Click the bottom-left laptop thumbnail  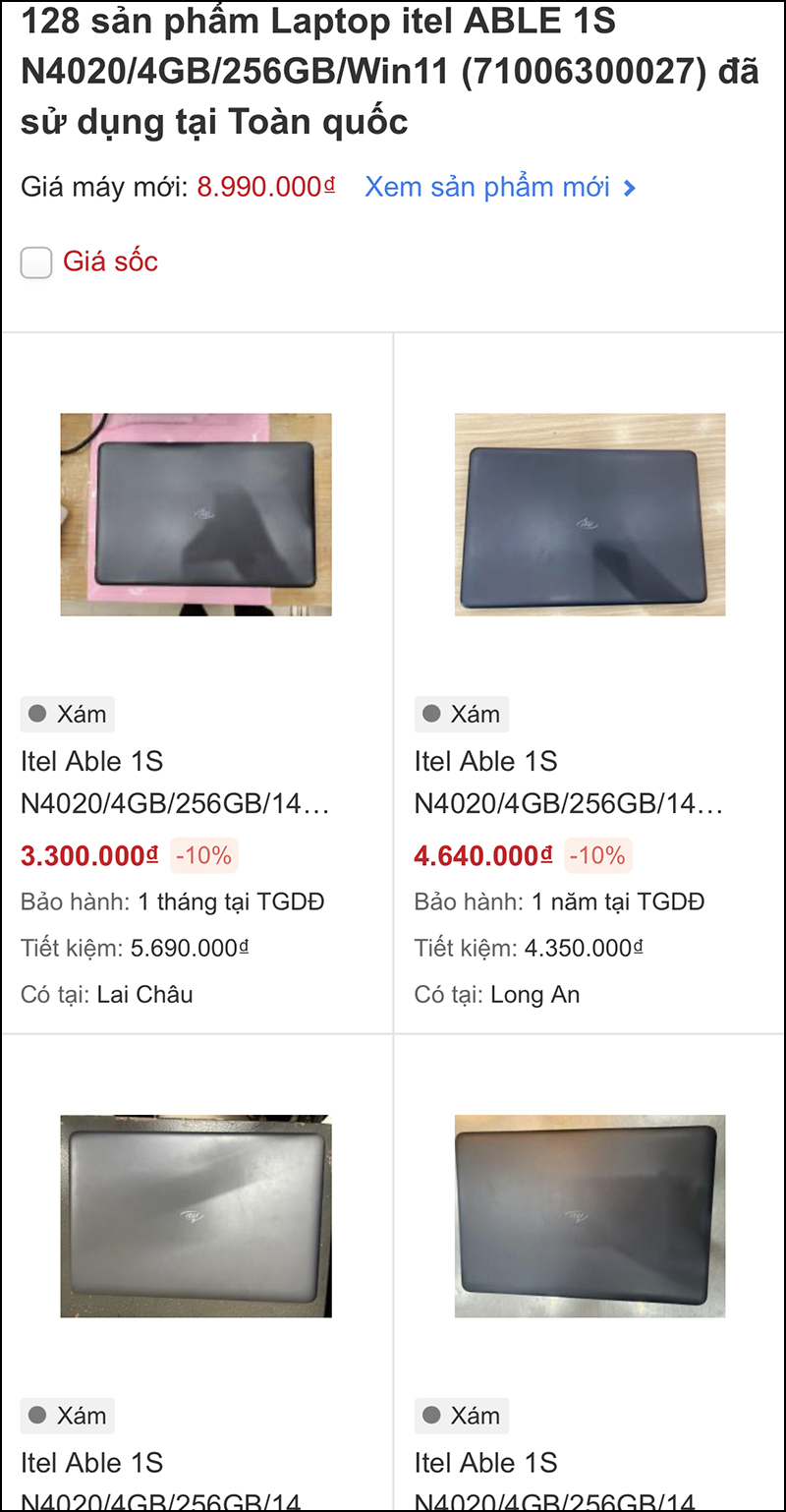point(196,1215)
